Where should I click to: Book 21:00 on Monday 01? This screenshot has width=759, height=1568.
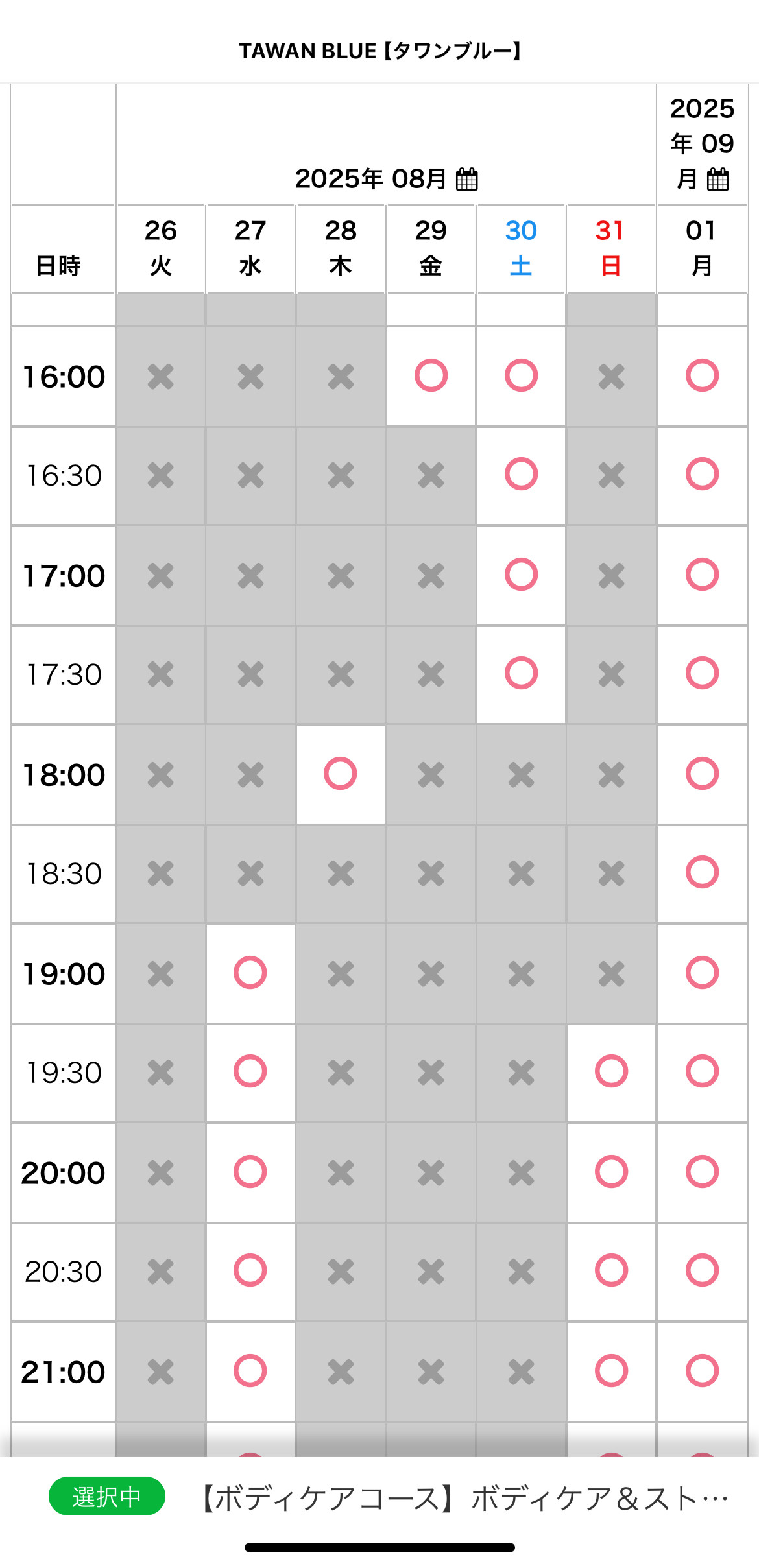(702, 1372)
